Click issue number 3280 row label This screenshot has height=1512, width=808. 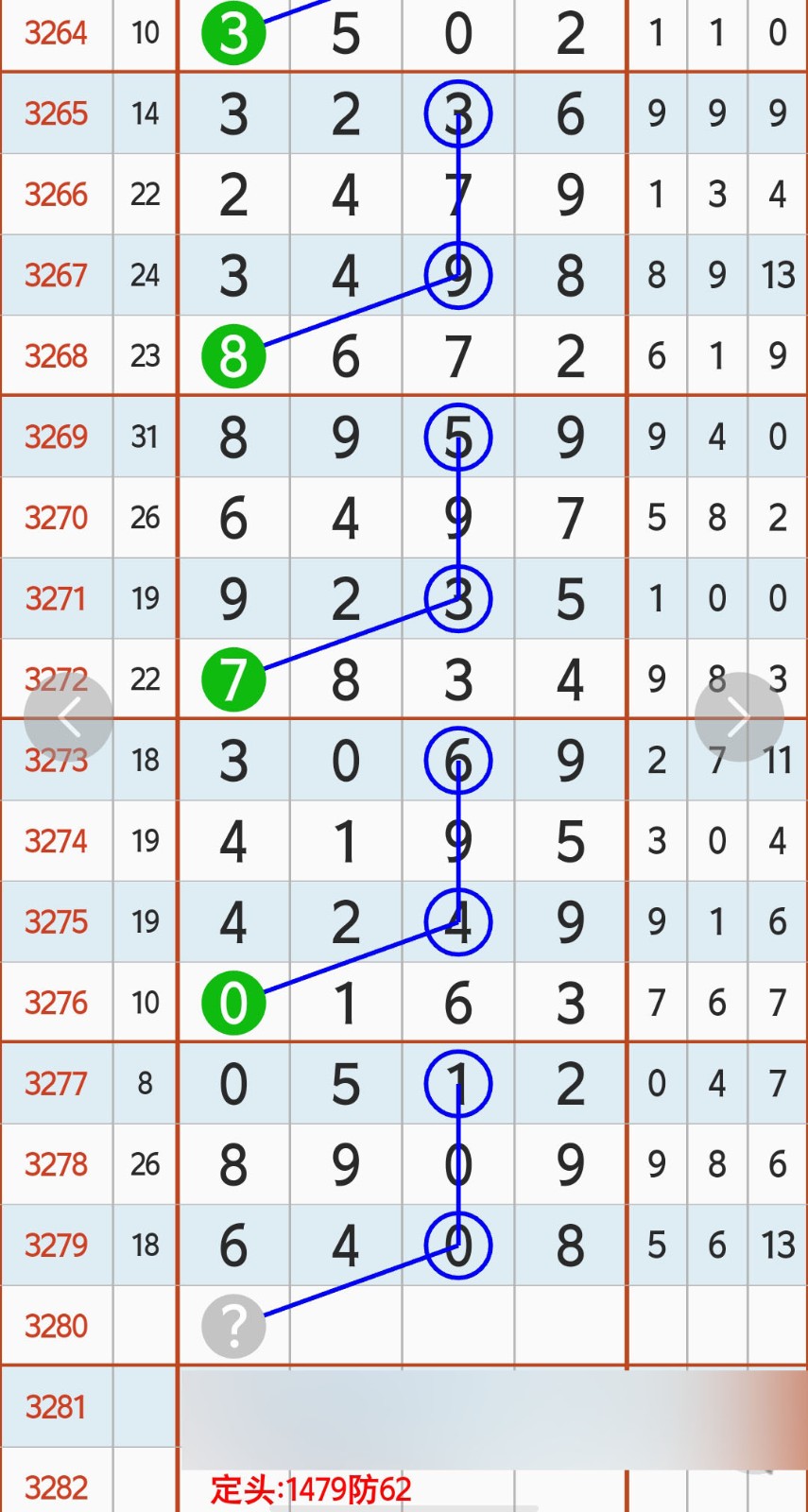pyautogui.click(x=57, y=1326)
